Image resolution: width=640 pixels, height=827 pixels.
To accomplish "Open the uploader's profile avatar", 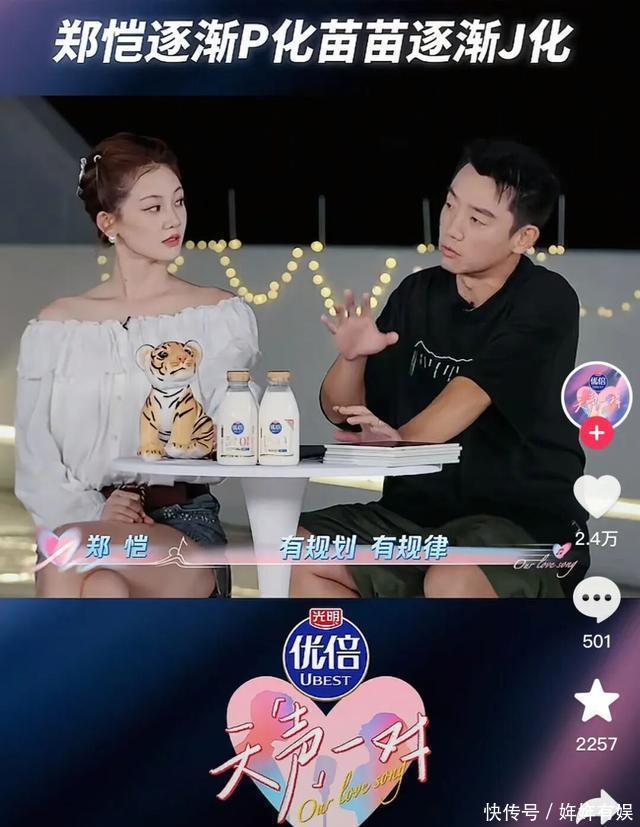I will tap(596, 394).
